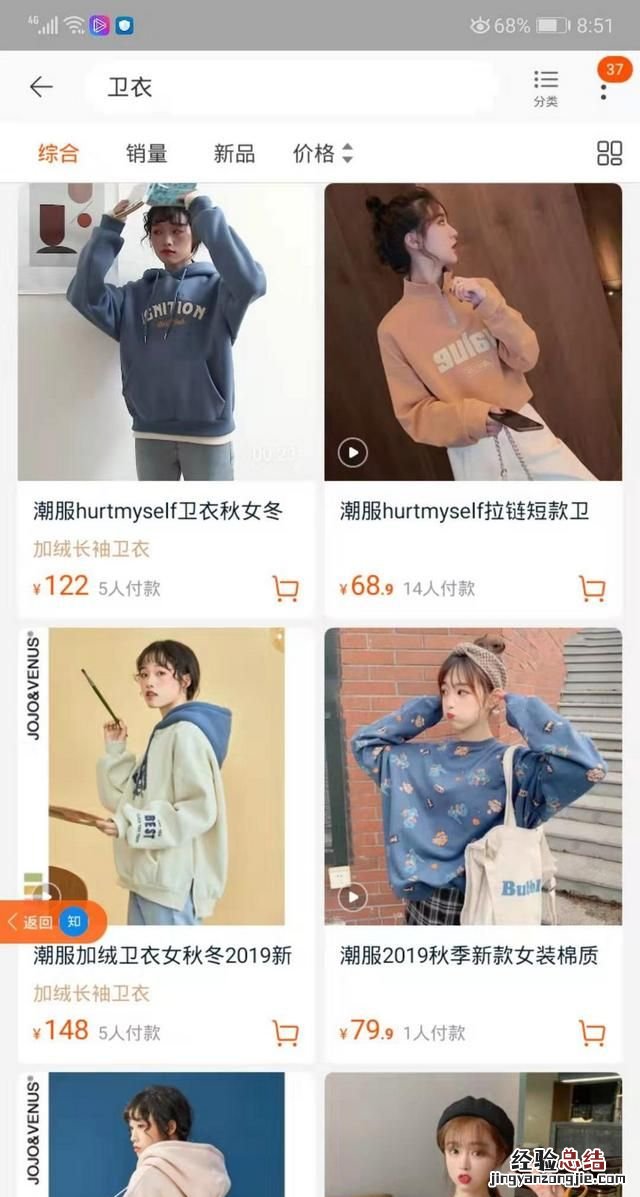640x1197 pixels.
Task: Add the ¥122 hoodie to cart
Action: pos(286,588)
